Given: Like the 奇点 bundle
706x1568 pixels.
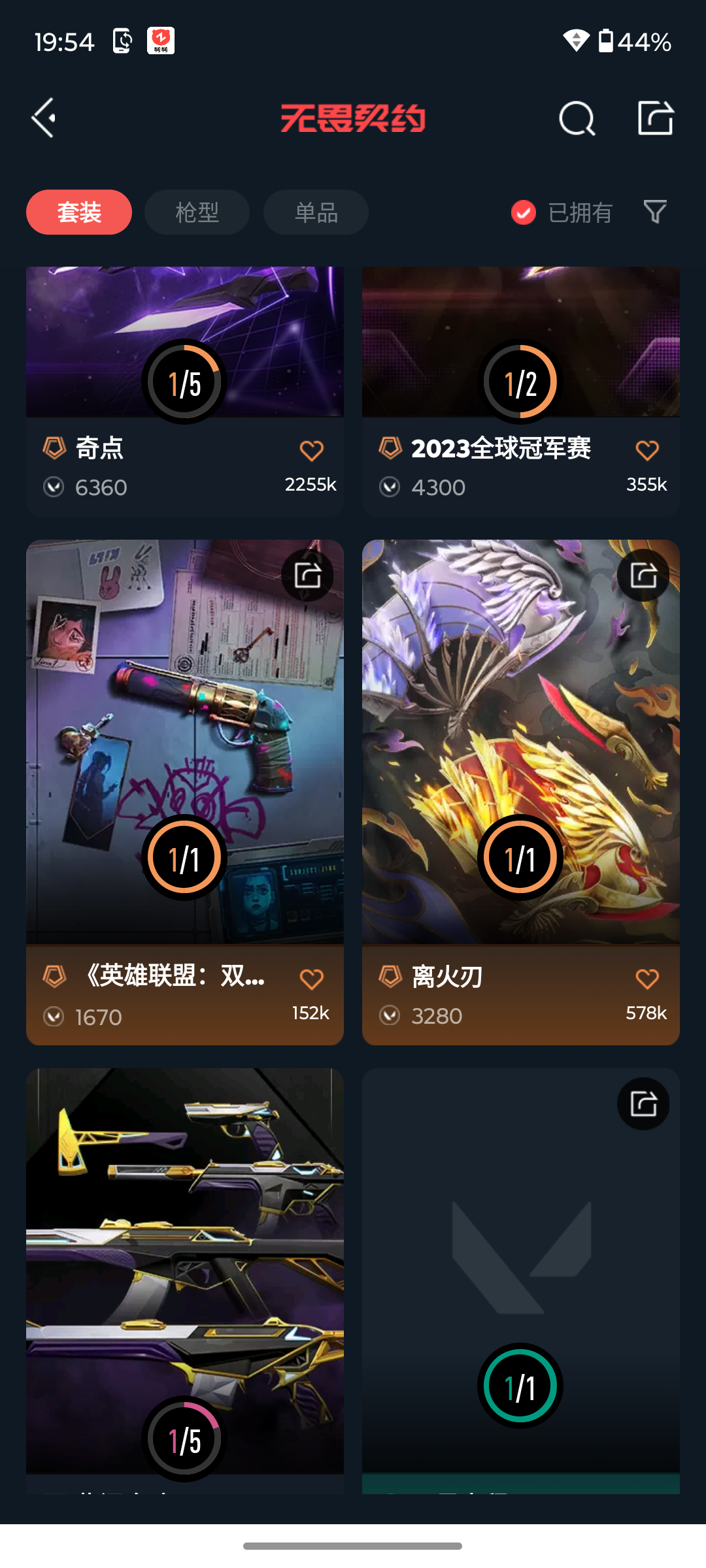Looking at the screenshot, I should tap(311, 450).
